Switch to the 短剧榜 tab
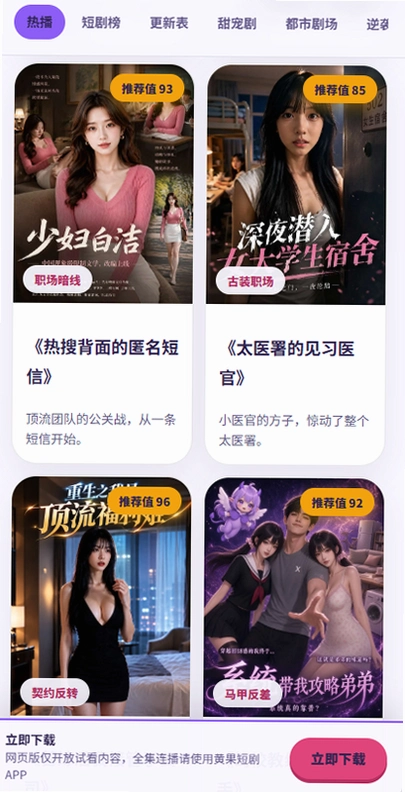The image size is (405, 792). pos(101,23)
